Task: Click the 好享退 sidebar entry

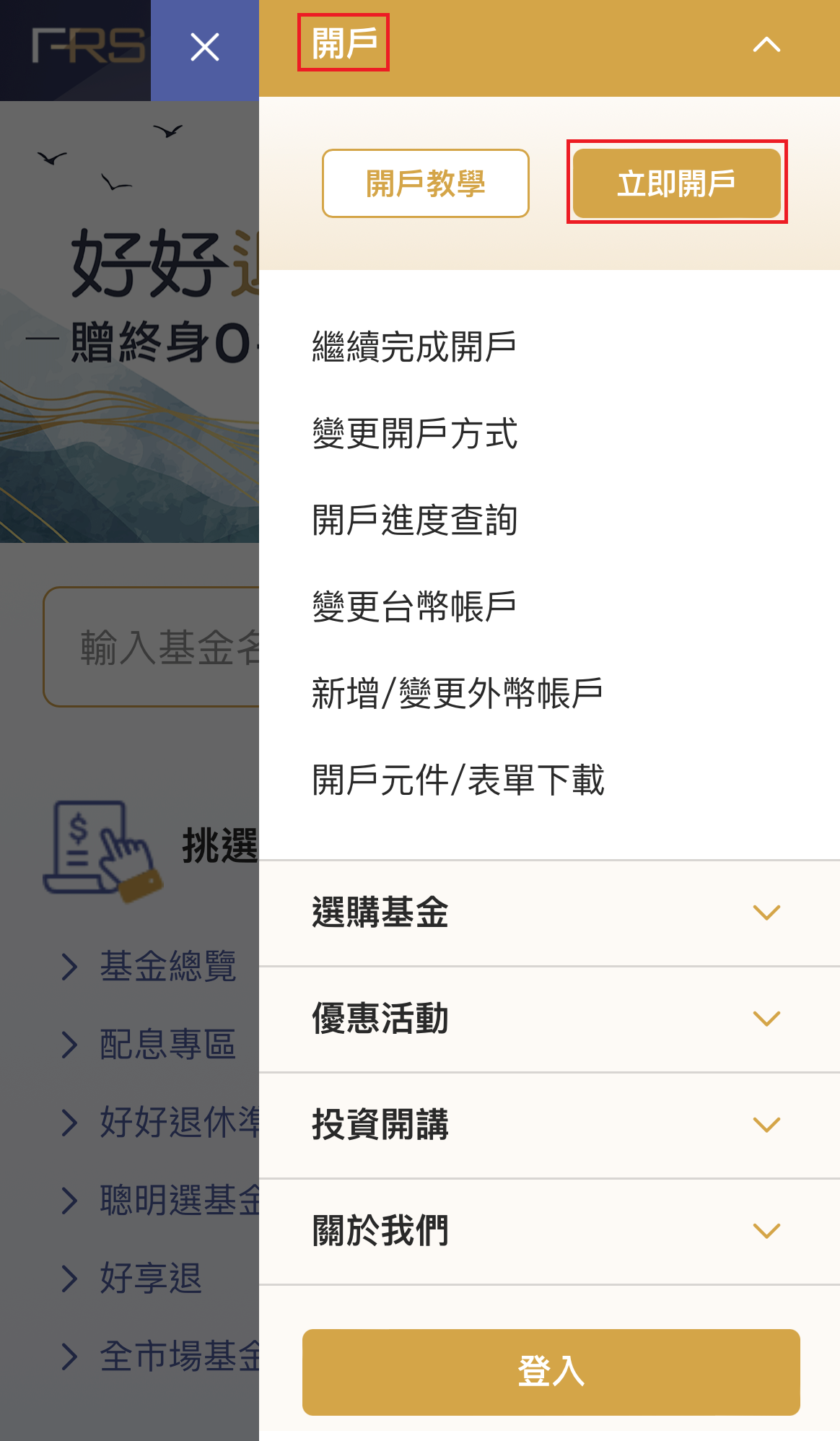Action: tap(149, 1279)
